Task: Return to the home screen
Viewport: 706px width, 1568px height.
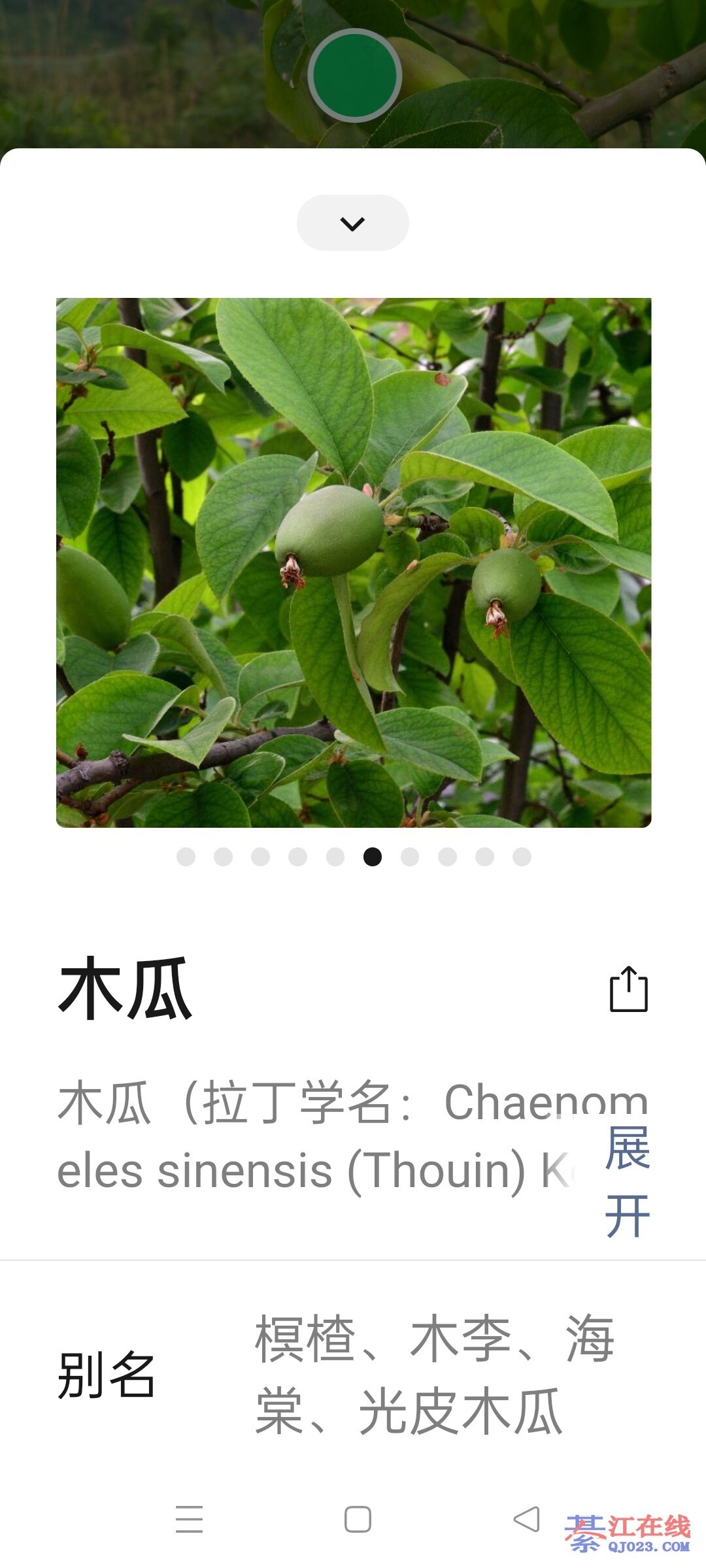Action: point(358,1519)
